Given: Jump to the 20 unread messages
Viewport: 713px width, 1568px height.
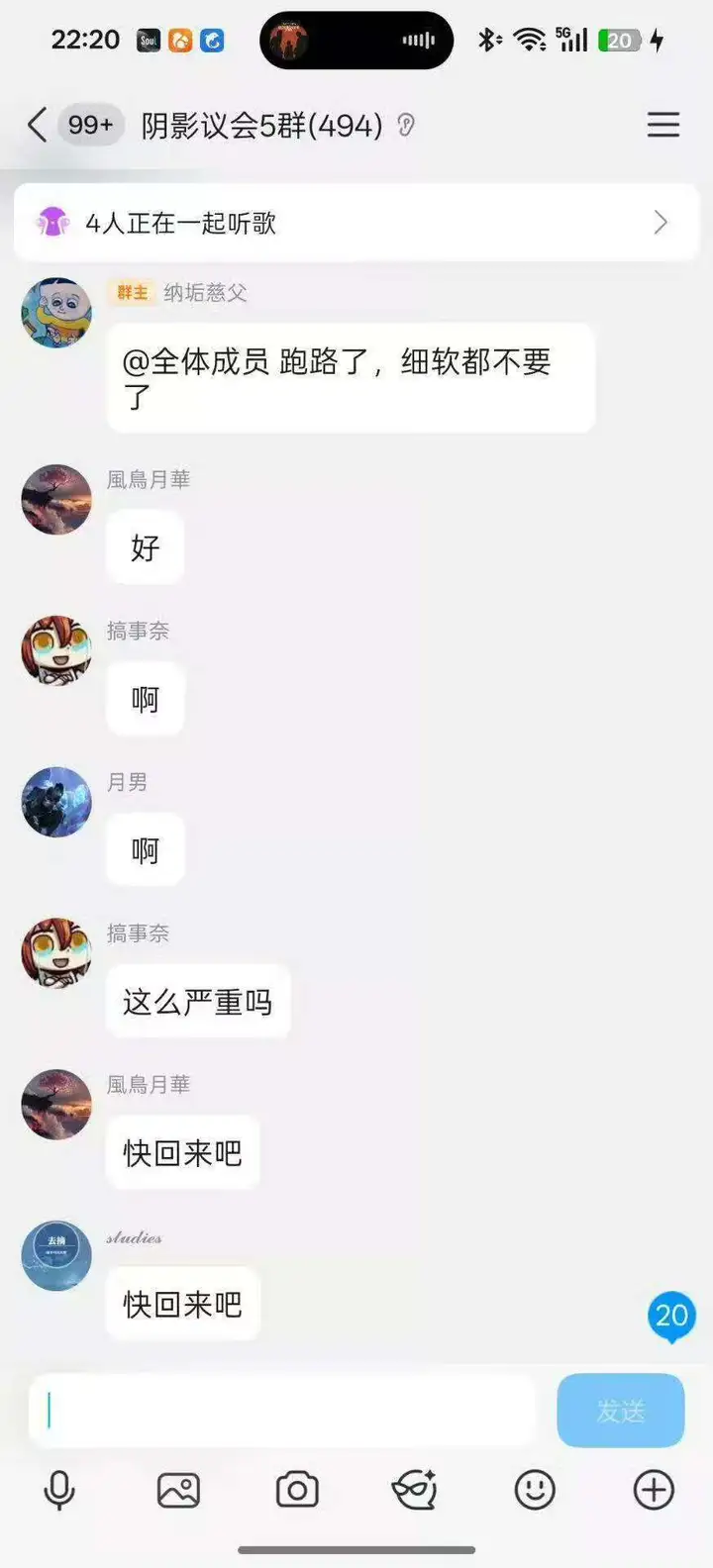Looking at the screenshot, I should 671,1316.
